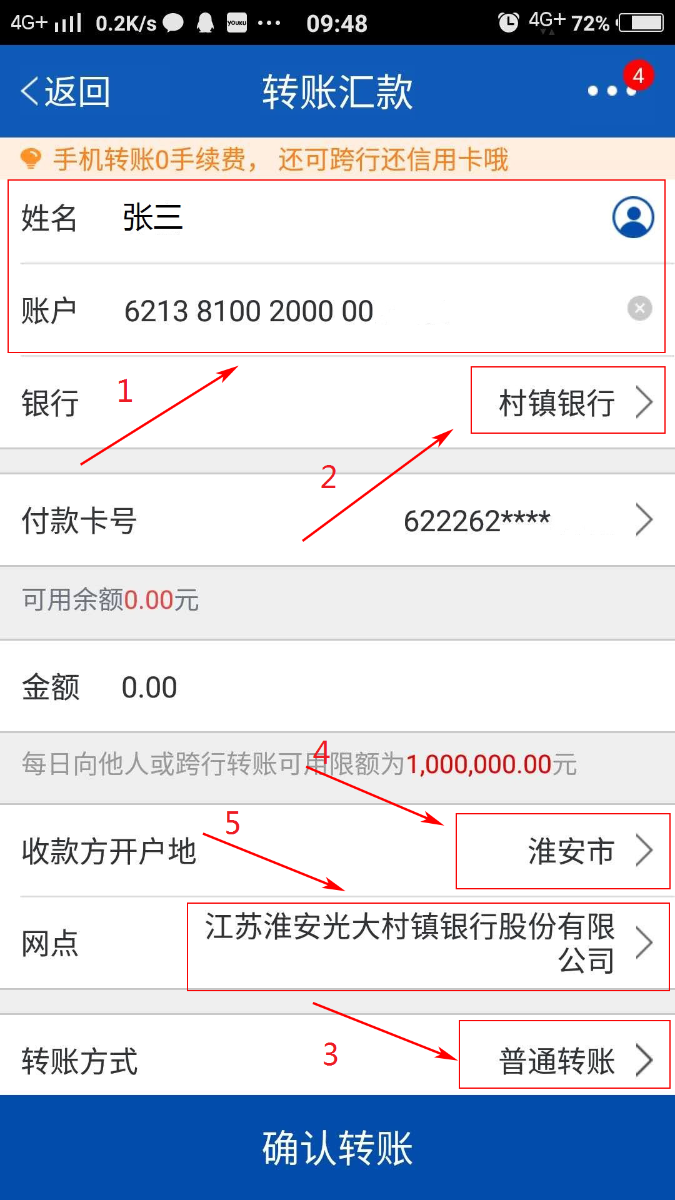Tap the 金额 amount field
The height and width of the screenshot is (1200, 675).
coord(337,687)
